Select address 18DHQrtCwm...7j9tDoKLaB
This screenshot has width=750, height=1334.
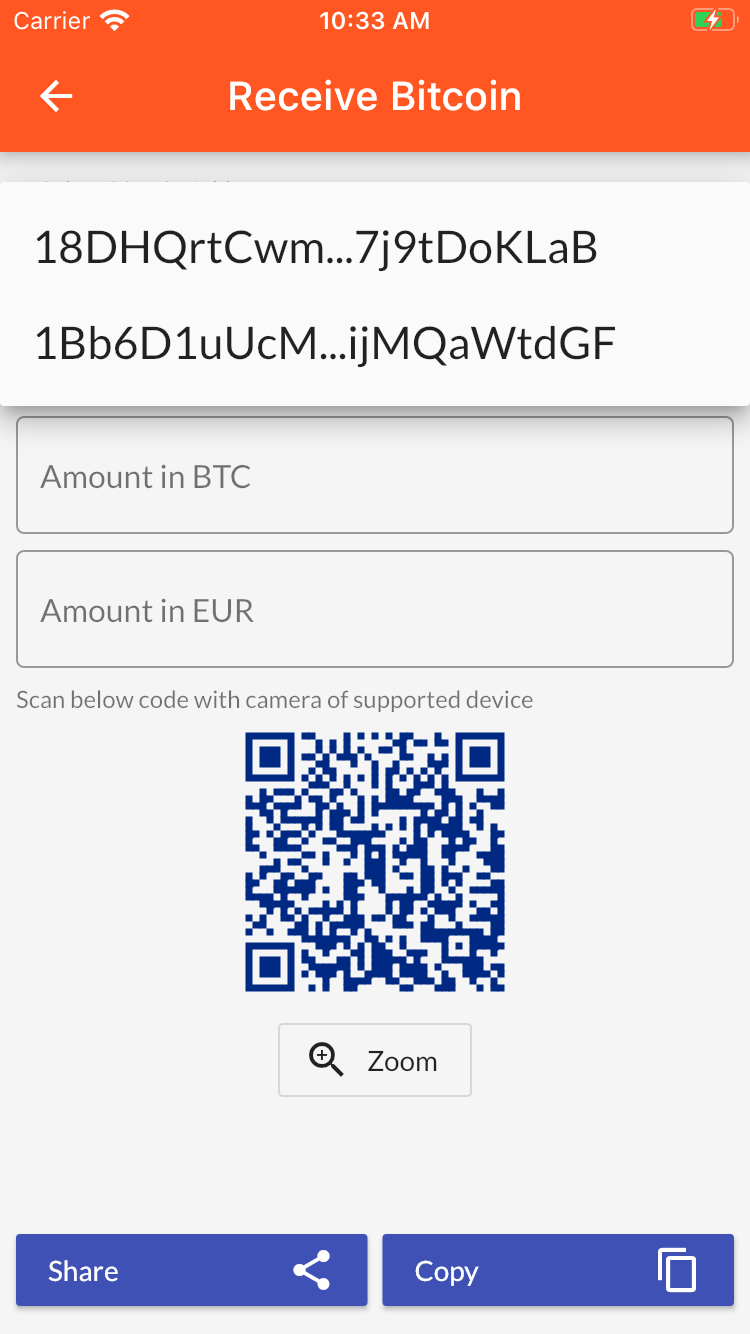click(x=316, y=248)
